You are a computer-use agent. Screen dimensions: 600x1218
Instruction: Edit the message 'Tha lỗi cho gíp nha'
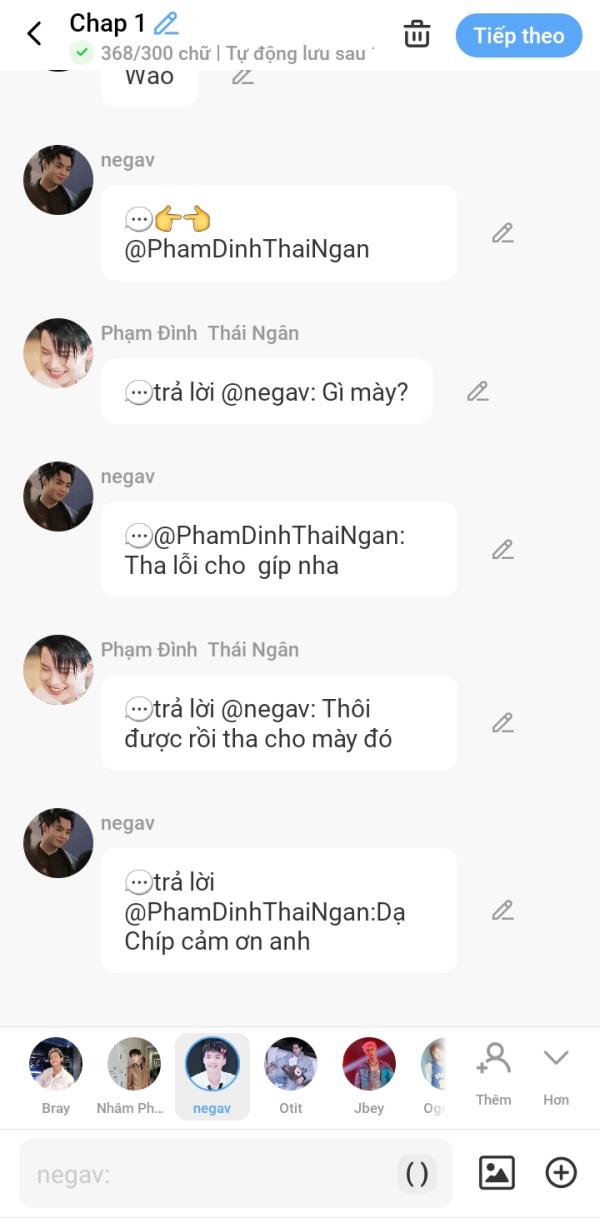[503, 550]
